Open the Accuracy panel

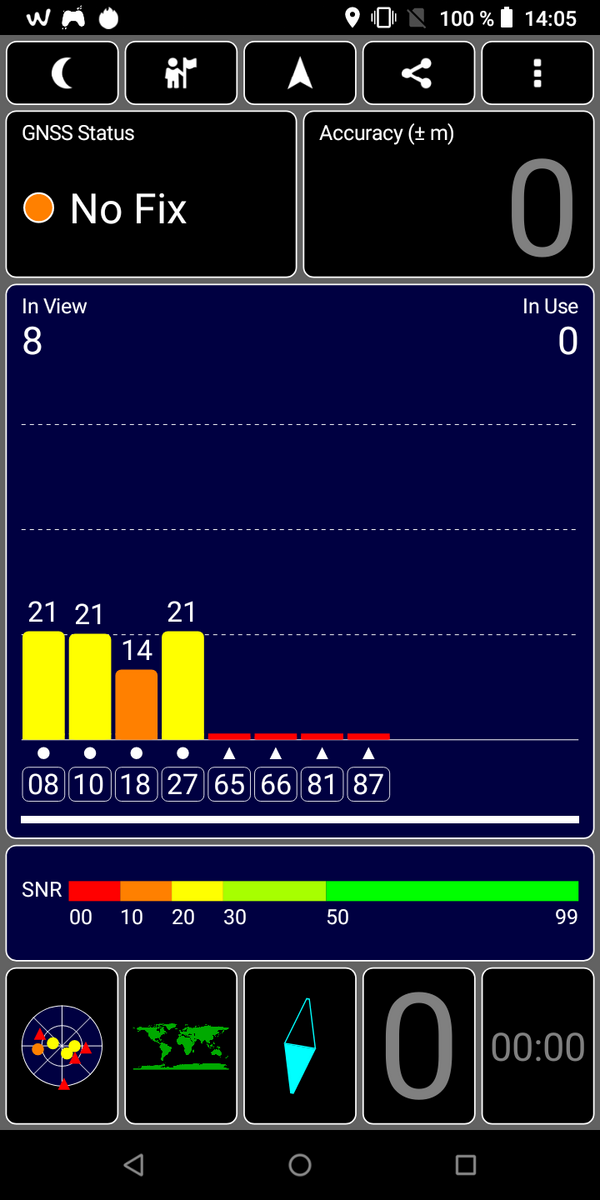click(x=448, y=194)
